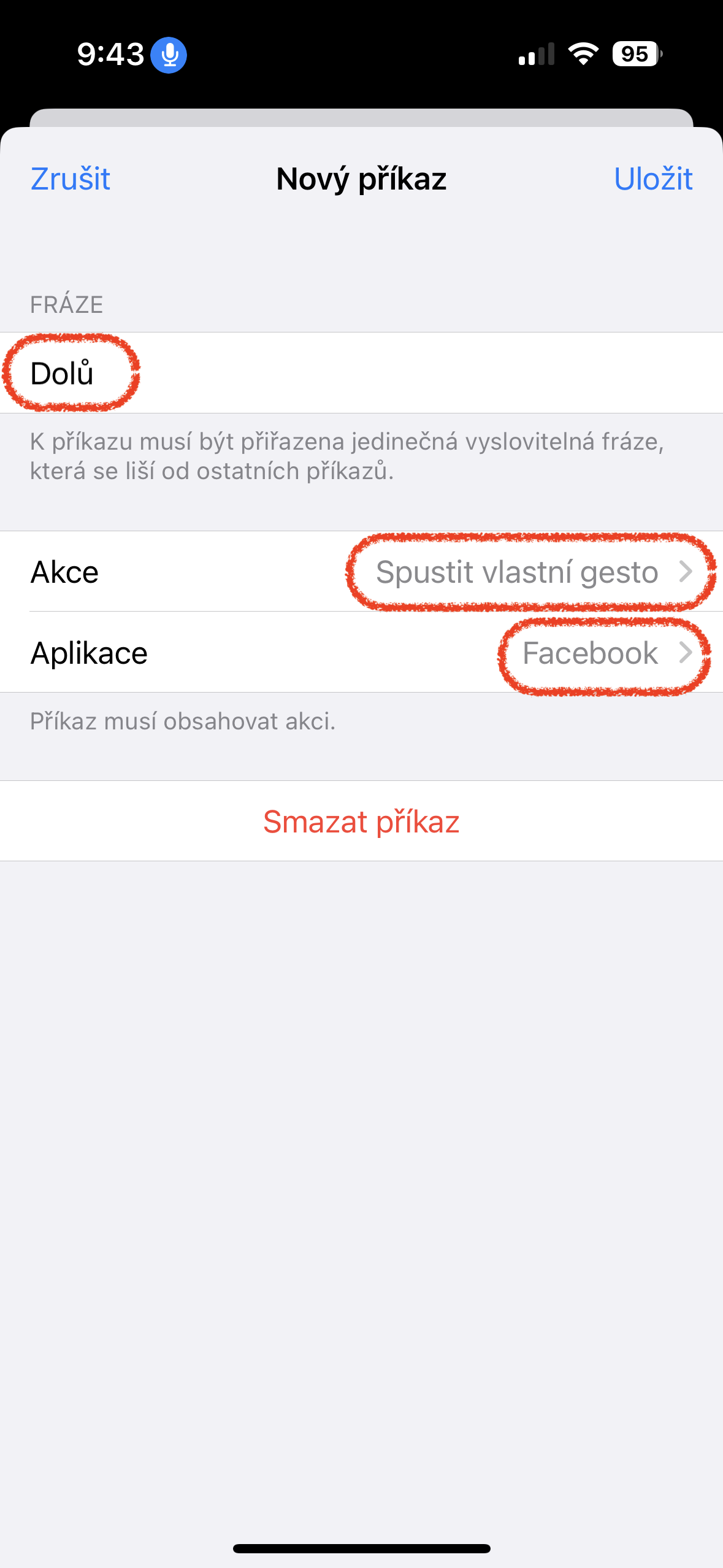Edit the phrase field containing Dolů
The width and height of the screenshot is (723, 1568).
(245, 373)
